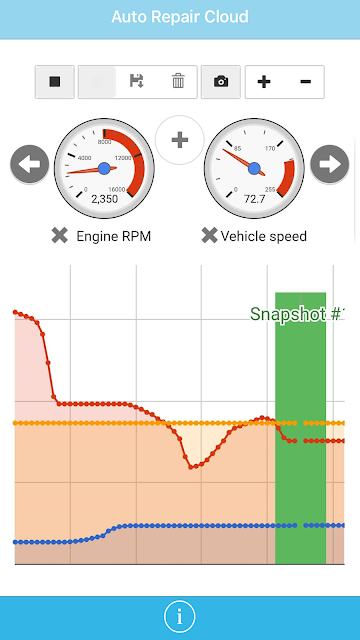Remove the Engine RPM gauge
360x640 pixels.
pyautogui.click(x=60, y=236)
